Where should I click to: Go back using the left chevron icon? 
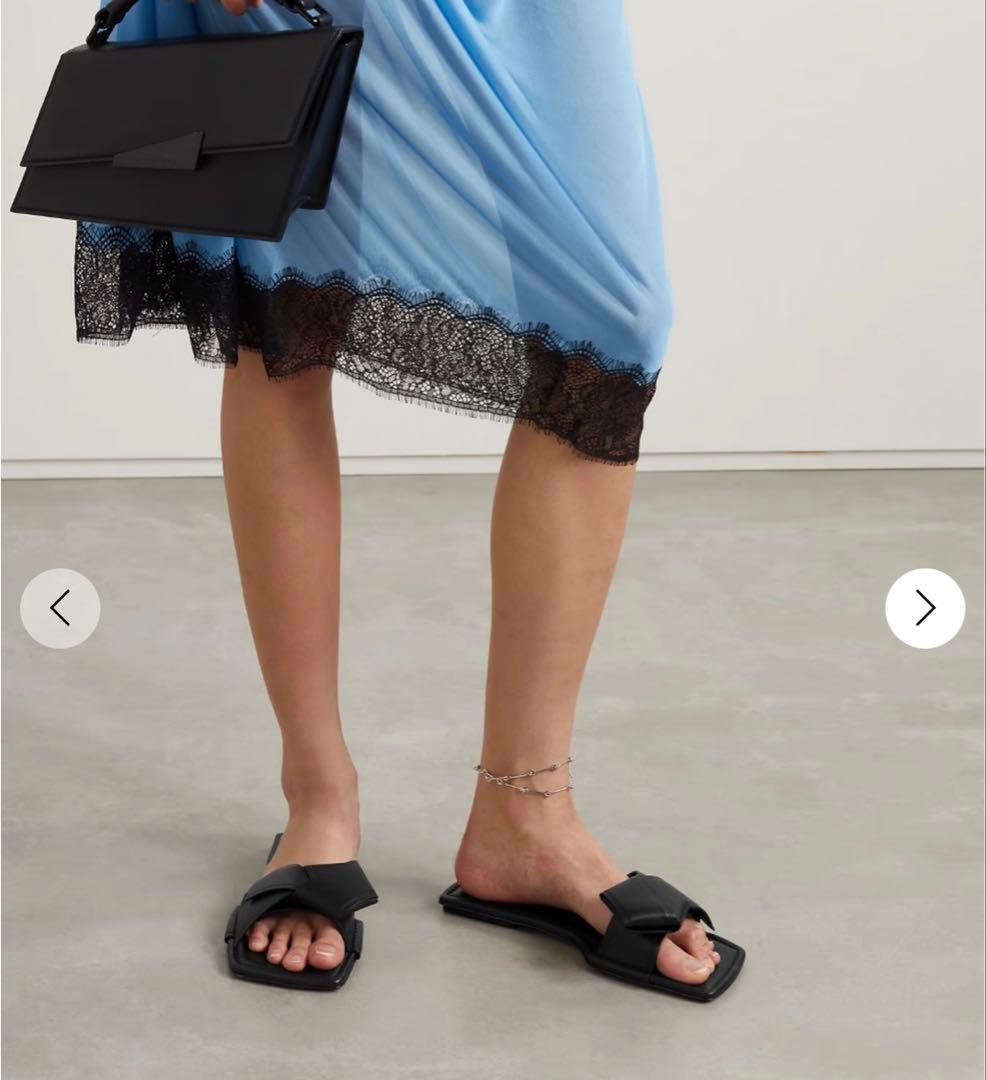59,606
